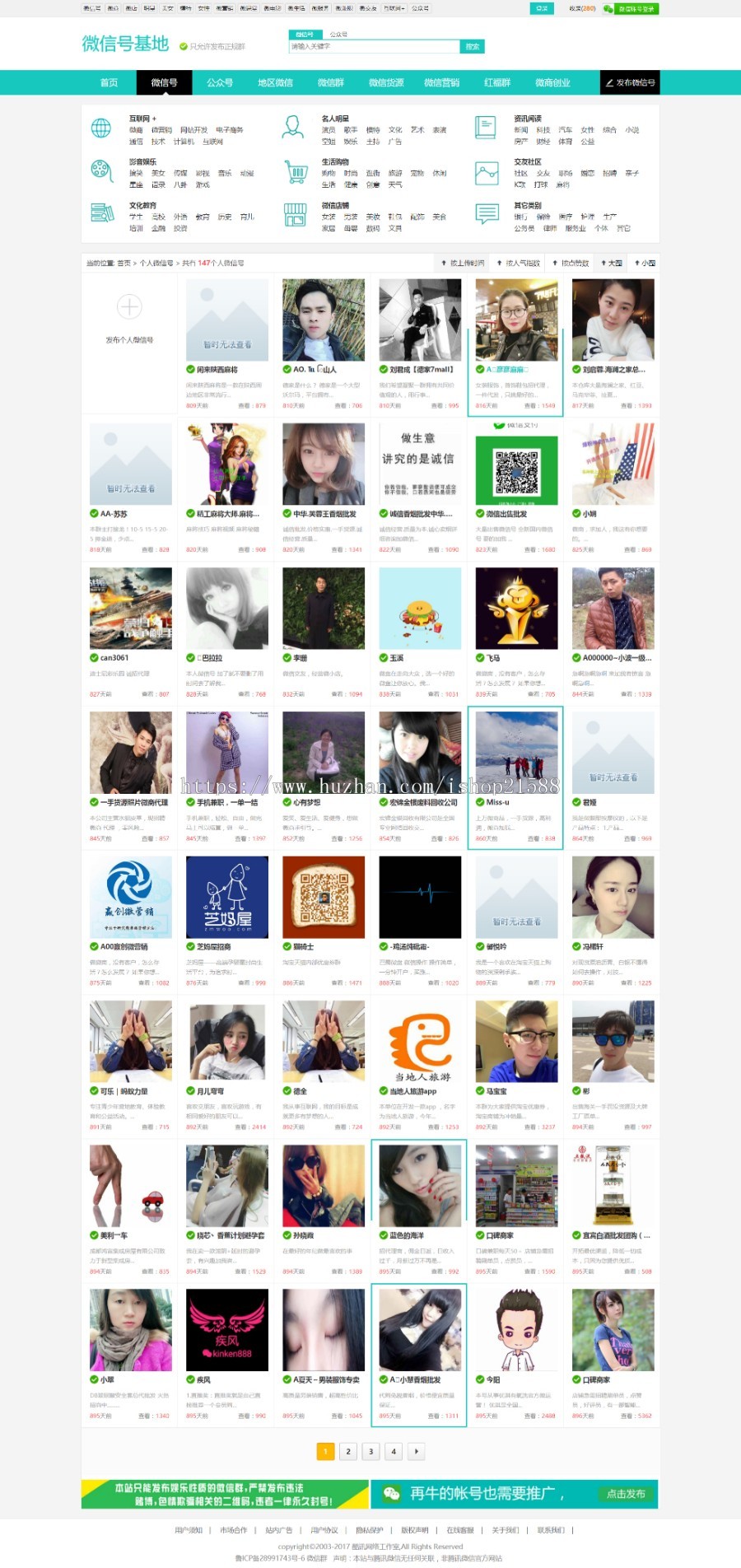Open the 公众号 navigation tab

pyautogui.click(x=219, y=82)
